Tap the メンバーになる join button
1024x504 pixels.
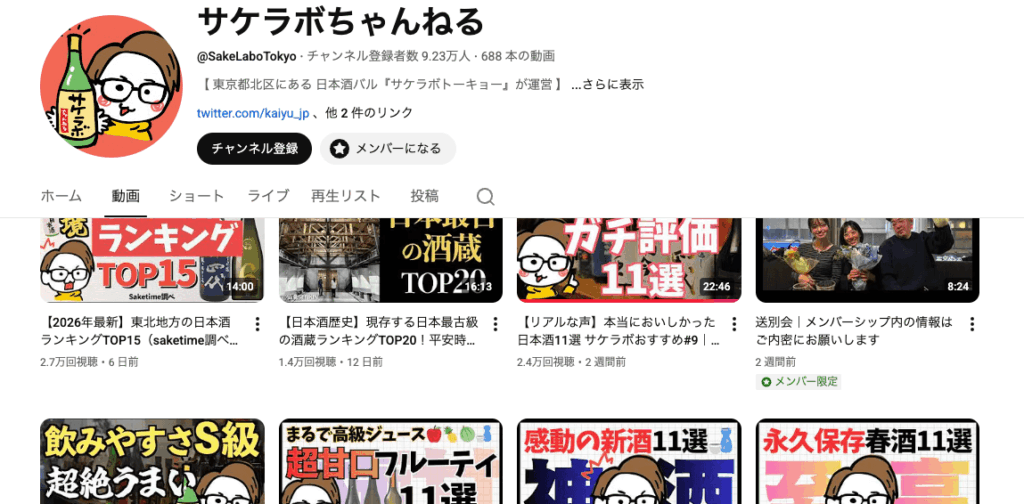tap(387, 148)
